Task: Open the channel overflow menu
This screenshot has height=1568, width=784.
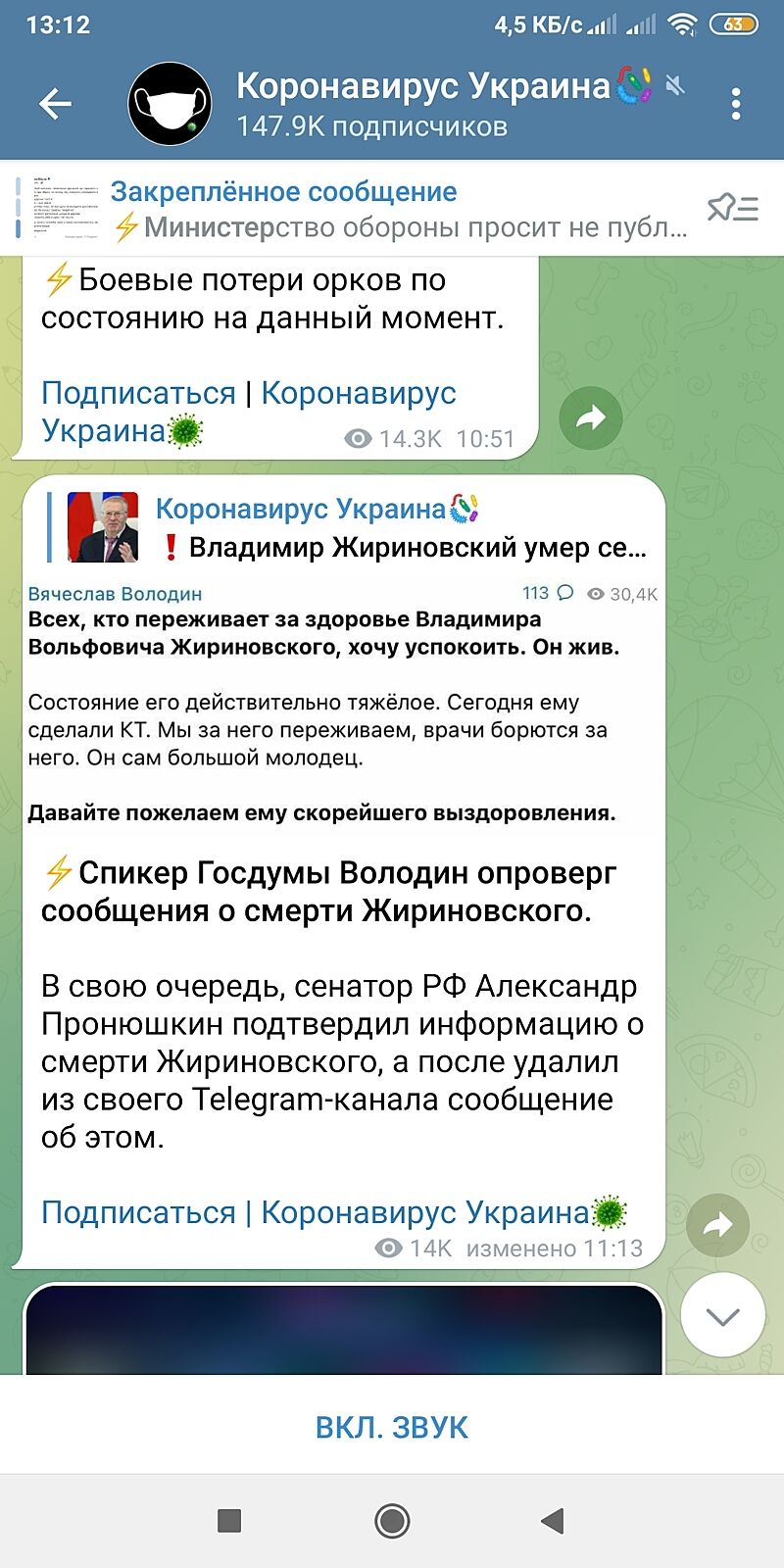Action: pos(735,104)
